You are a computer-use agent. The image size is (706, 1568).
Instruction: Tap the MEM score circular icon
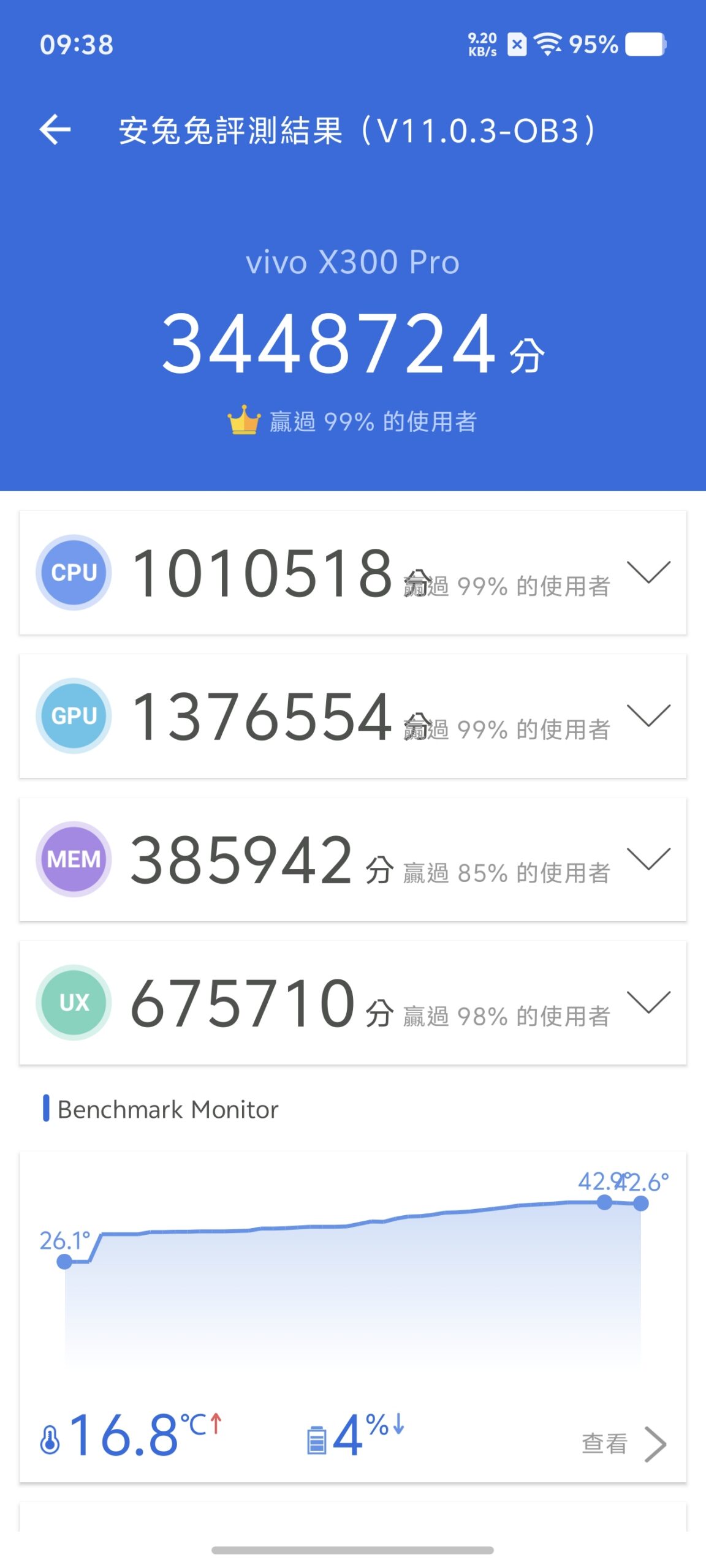pos(74,860)
